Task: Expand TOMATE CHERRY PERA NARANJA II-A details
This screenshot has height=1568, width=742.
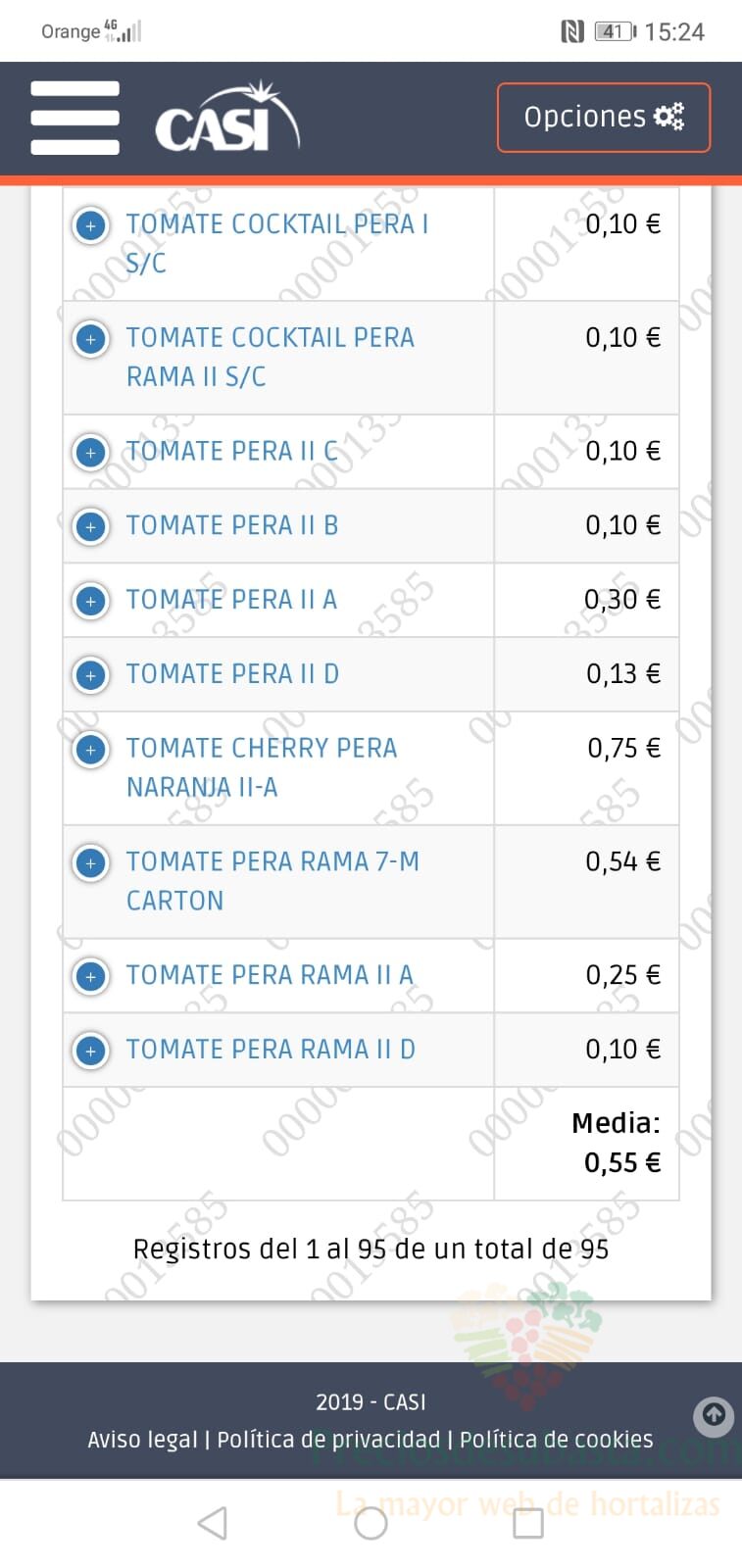Action: pyautogui.click(x=91, y=750)
